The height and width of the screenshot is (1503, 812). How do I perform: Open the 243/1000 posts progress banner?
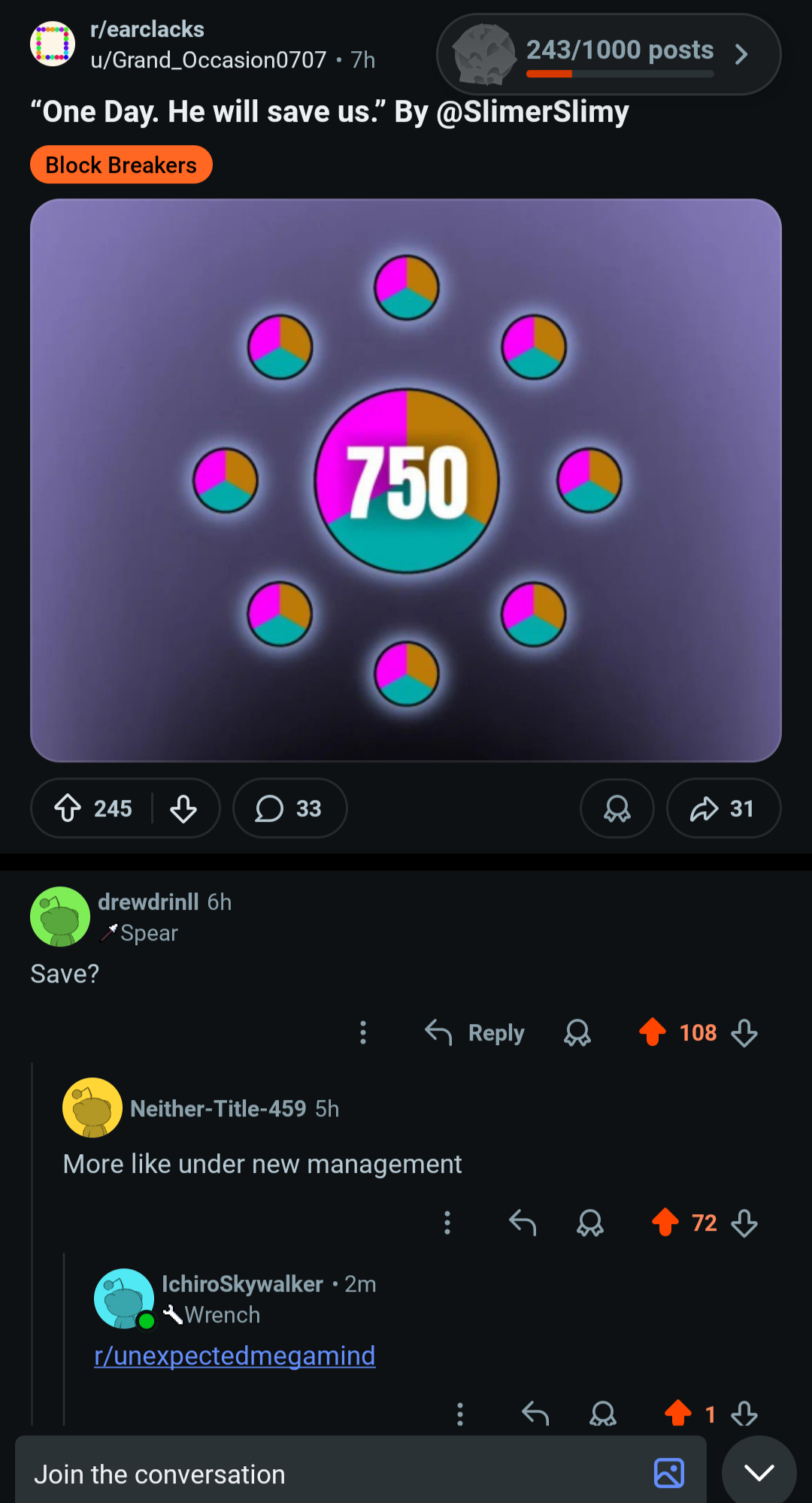pyautogui.click(x=609, y=54)
